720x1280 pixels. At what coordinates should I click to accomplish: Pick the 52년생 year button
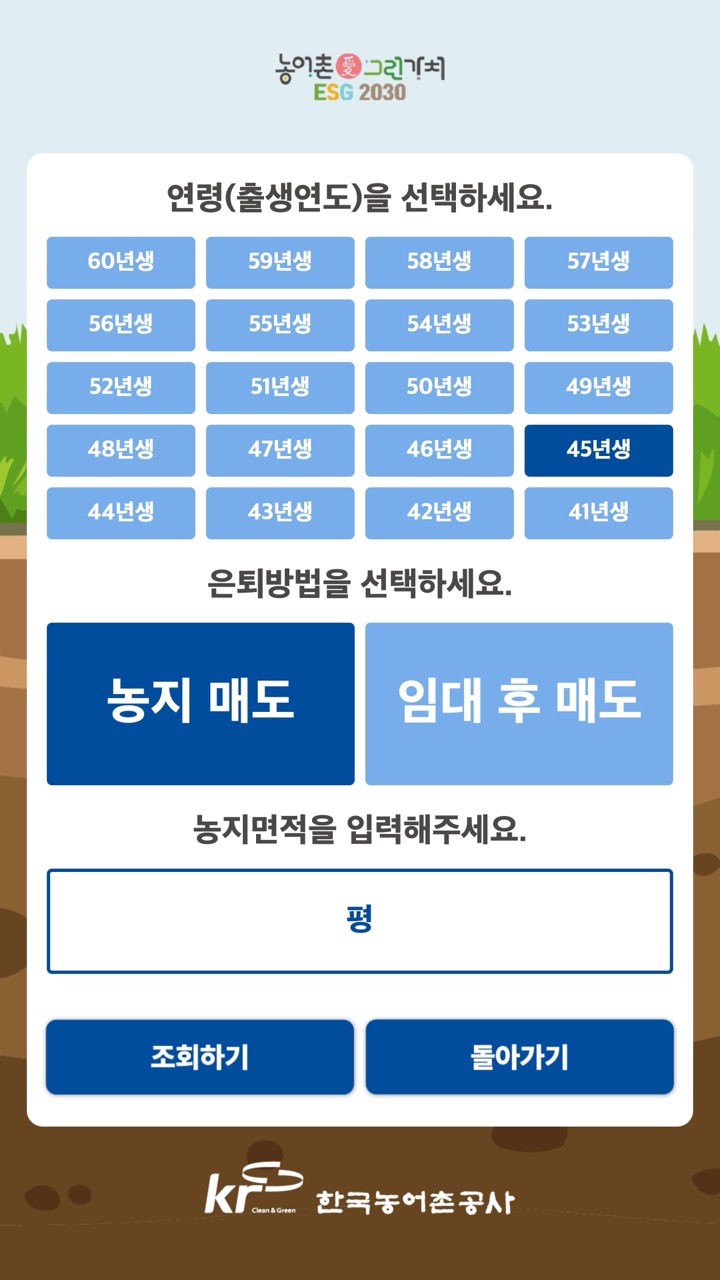click(x=120, y=388)
